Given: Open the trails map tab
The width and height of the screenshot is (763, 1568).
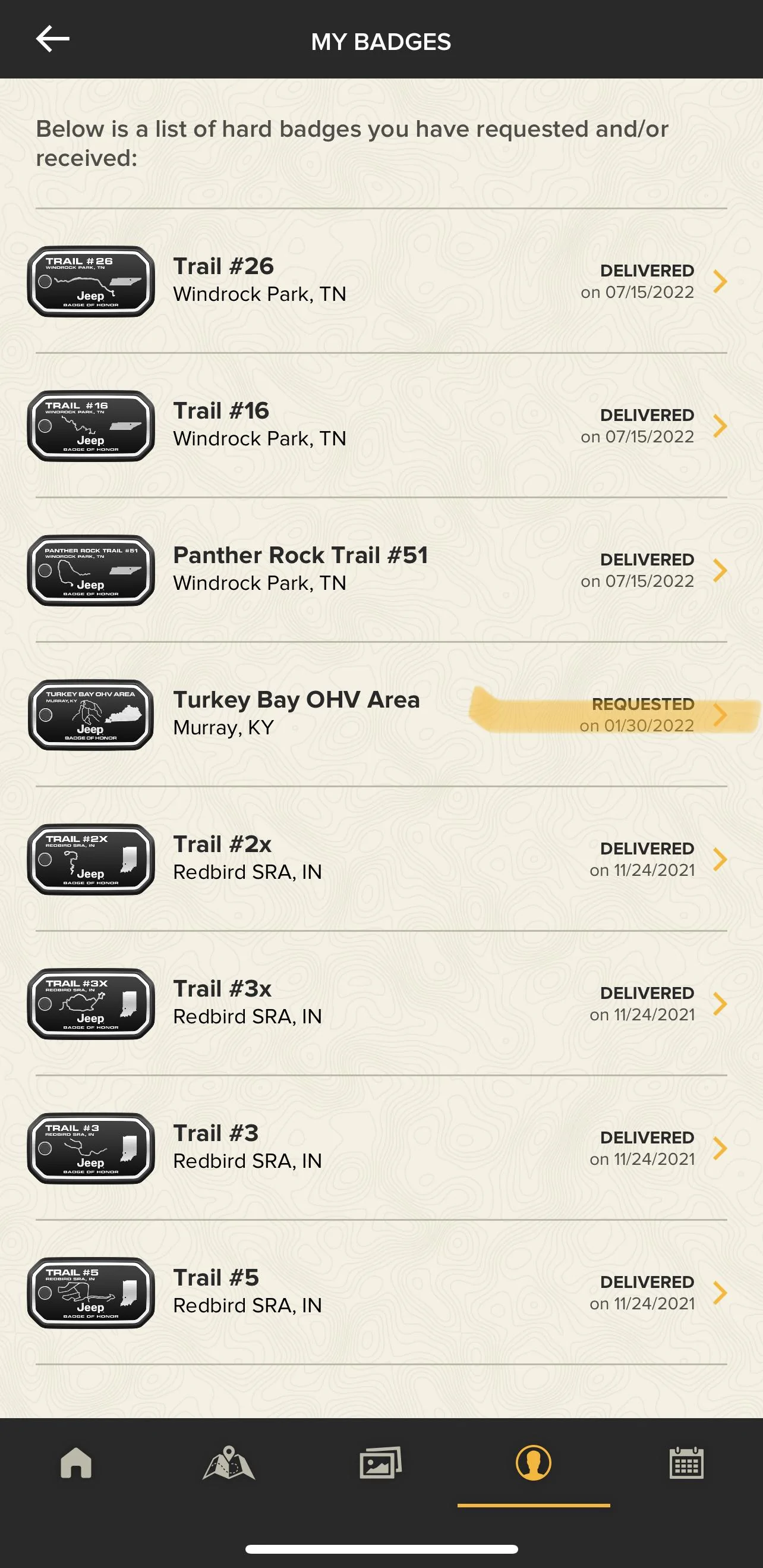Looking at the screenshot, I should pos(229,1463).
